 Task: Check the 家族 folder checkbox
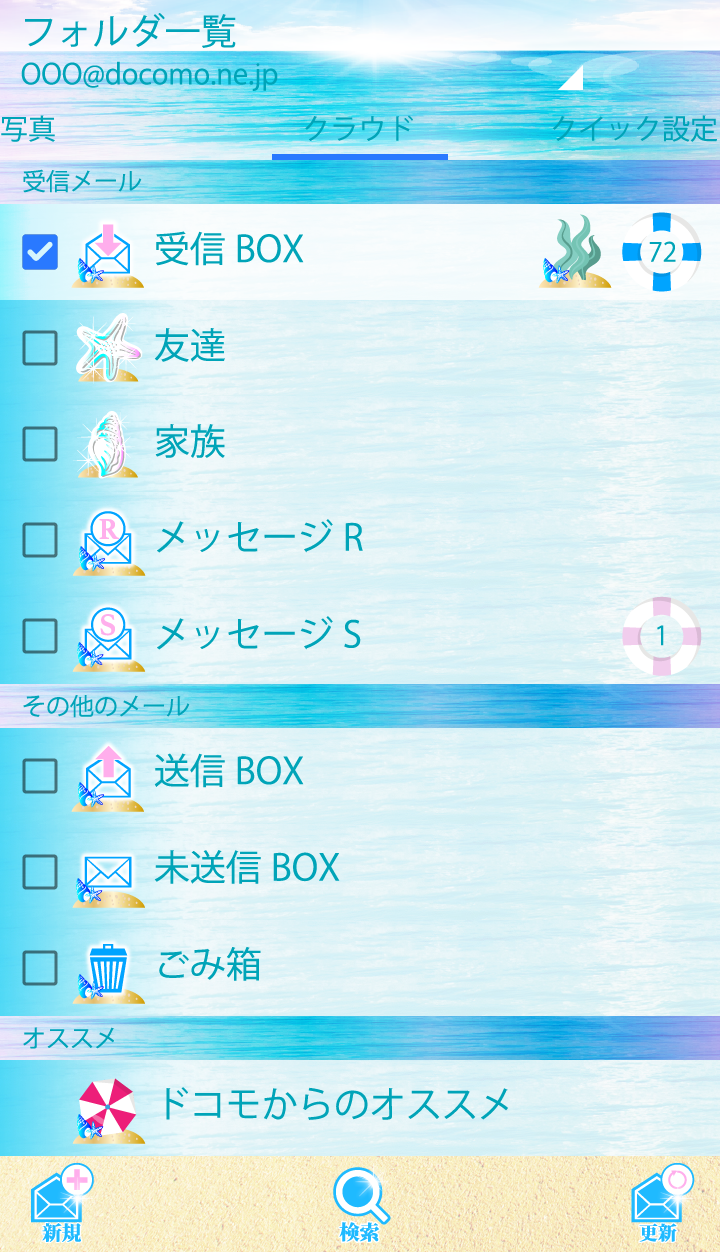coord(40,444)
